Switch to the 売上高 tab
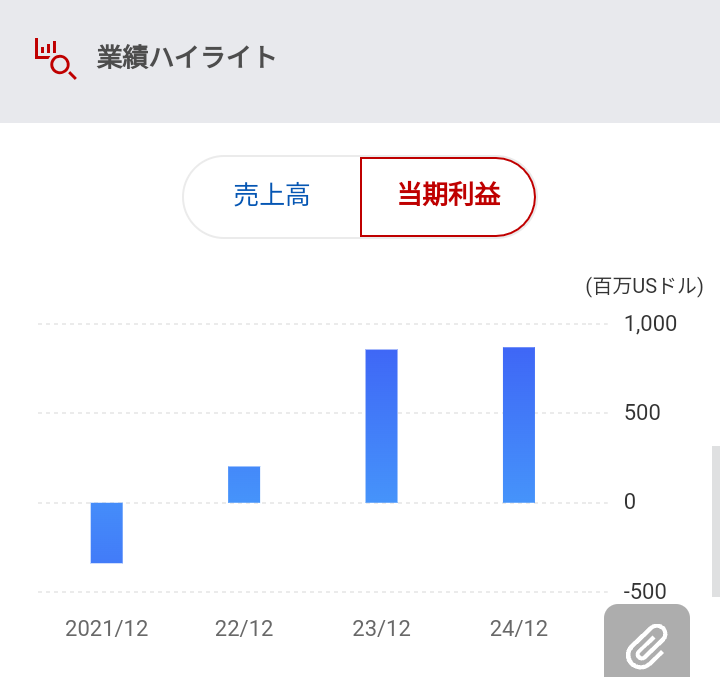720x677 pixels. 272,196
